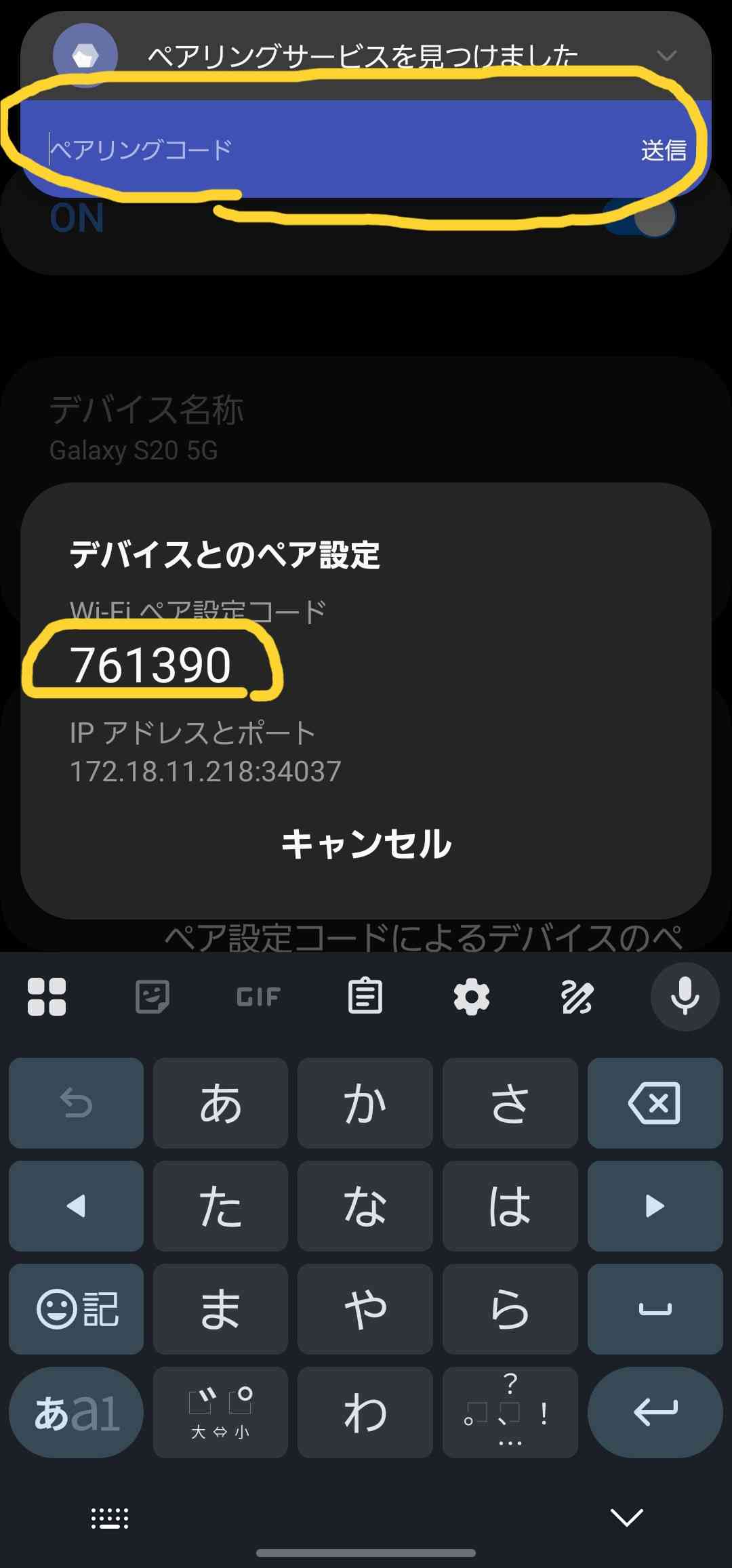This screenshot has width=732, height=1568.
Task: Open the sticker panel on the keyboard
Action: (152, 997)
